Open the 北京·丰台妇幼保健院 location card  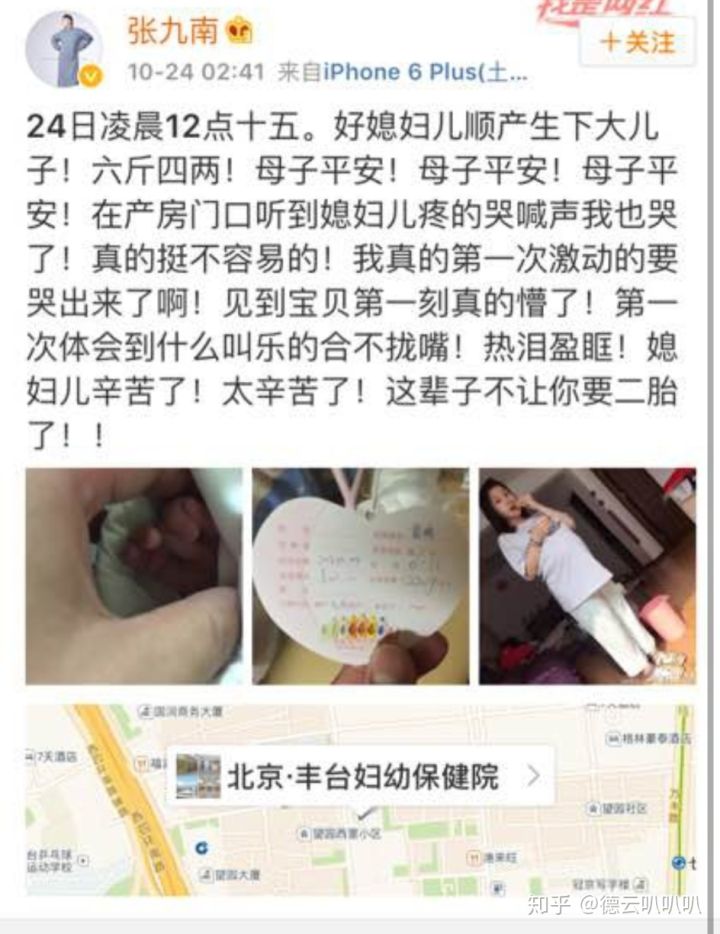pyautogui.click(x=360, y=775)
